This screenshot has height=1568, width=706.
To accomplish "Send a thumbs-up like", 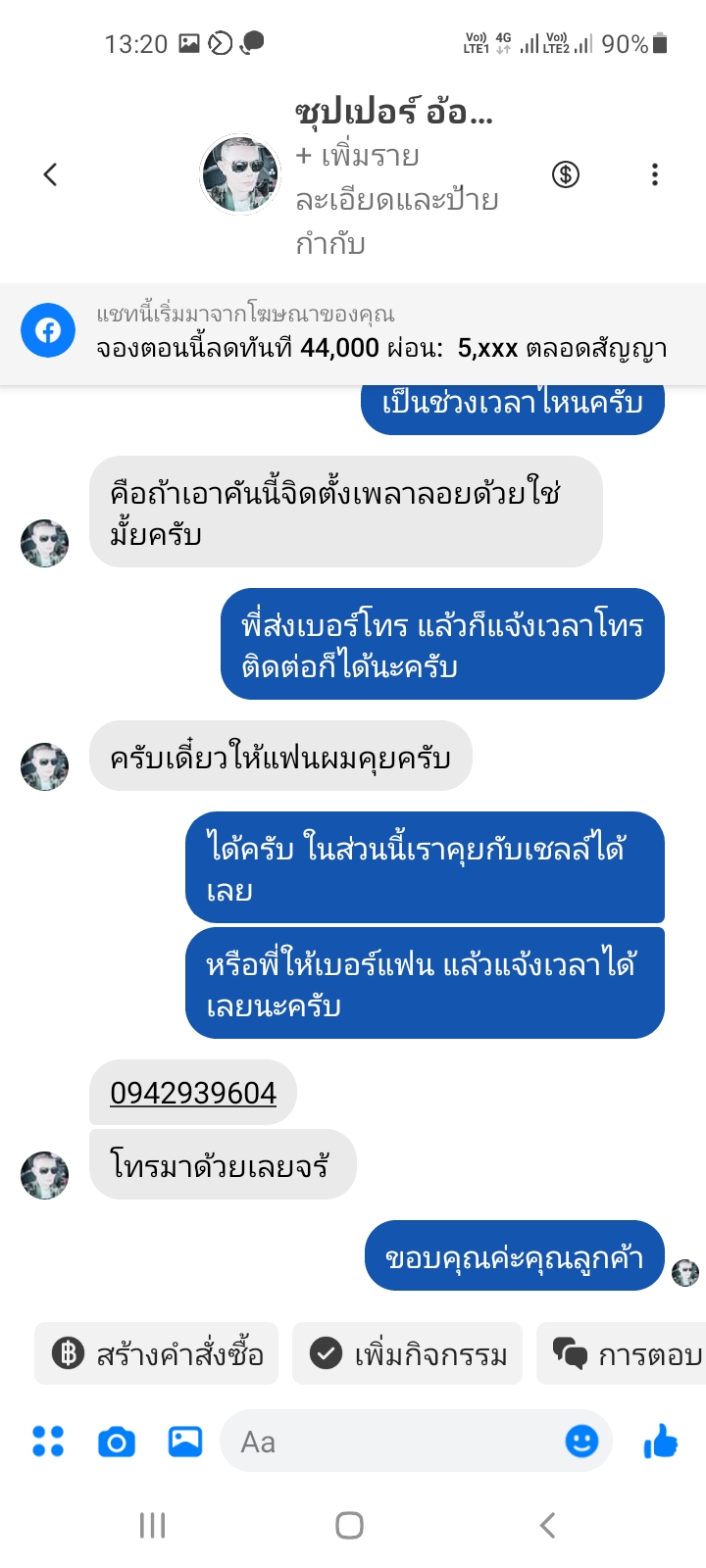I will click(661, 1441).
